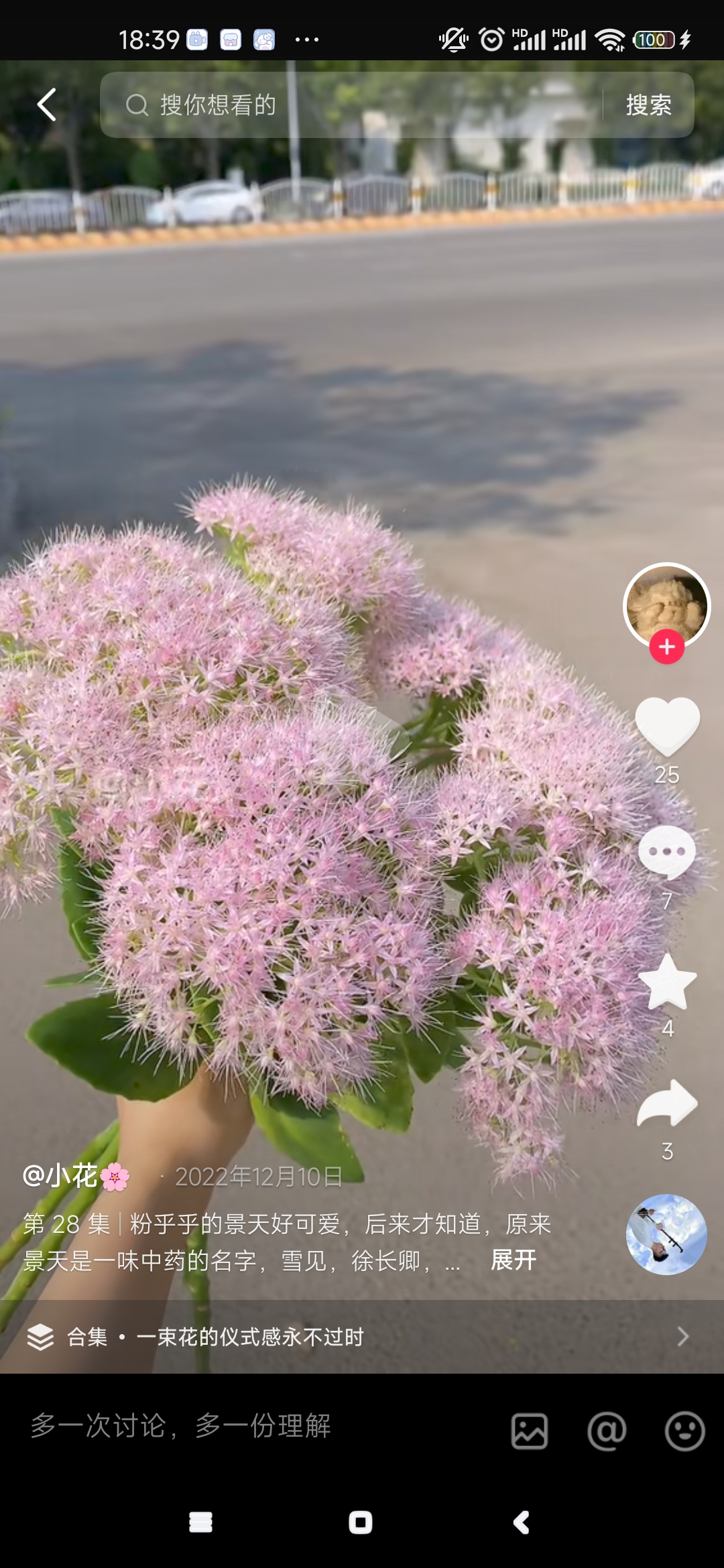Mention someone with the @ icon
Image resolution: width=724 pixels, height=1568 pixels.
(607, 1432)
